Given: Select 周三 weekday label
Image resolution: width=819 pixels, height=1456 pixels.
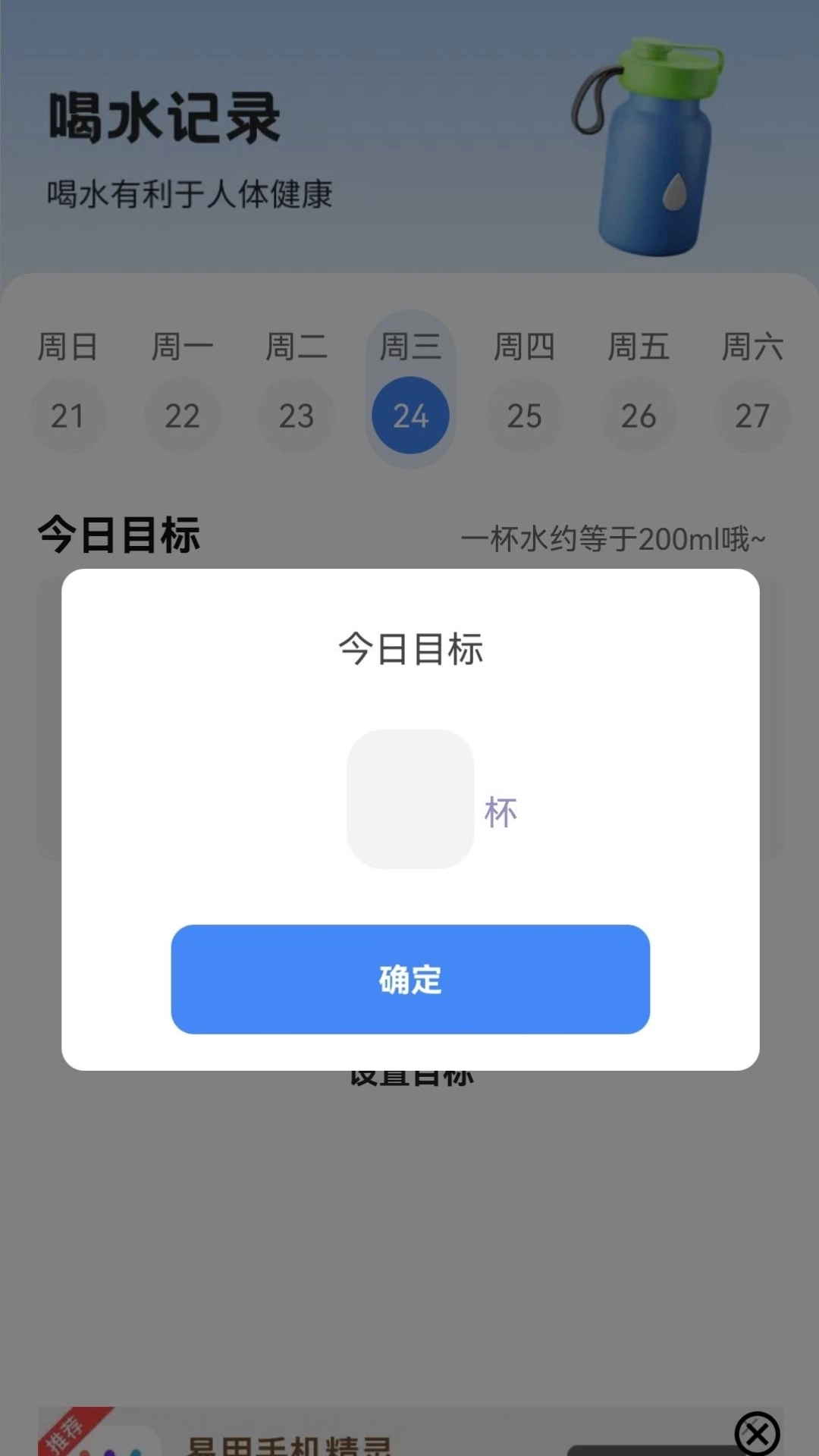Looking at the screenshot, I should 410,347.
